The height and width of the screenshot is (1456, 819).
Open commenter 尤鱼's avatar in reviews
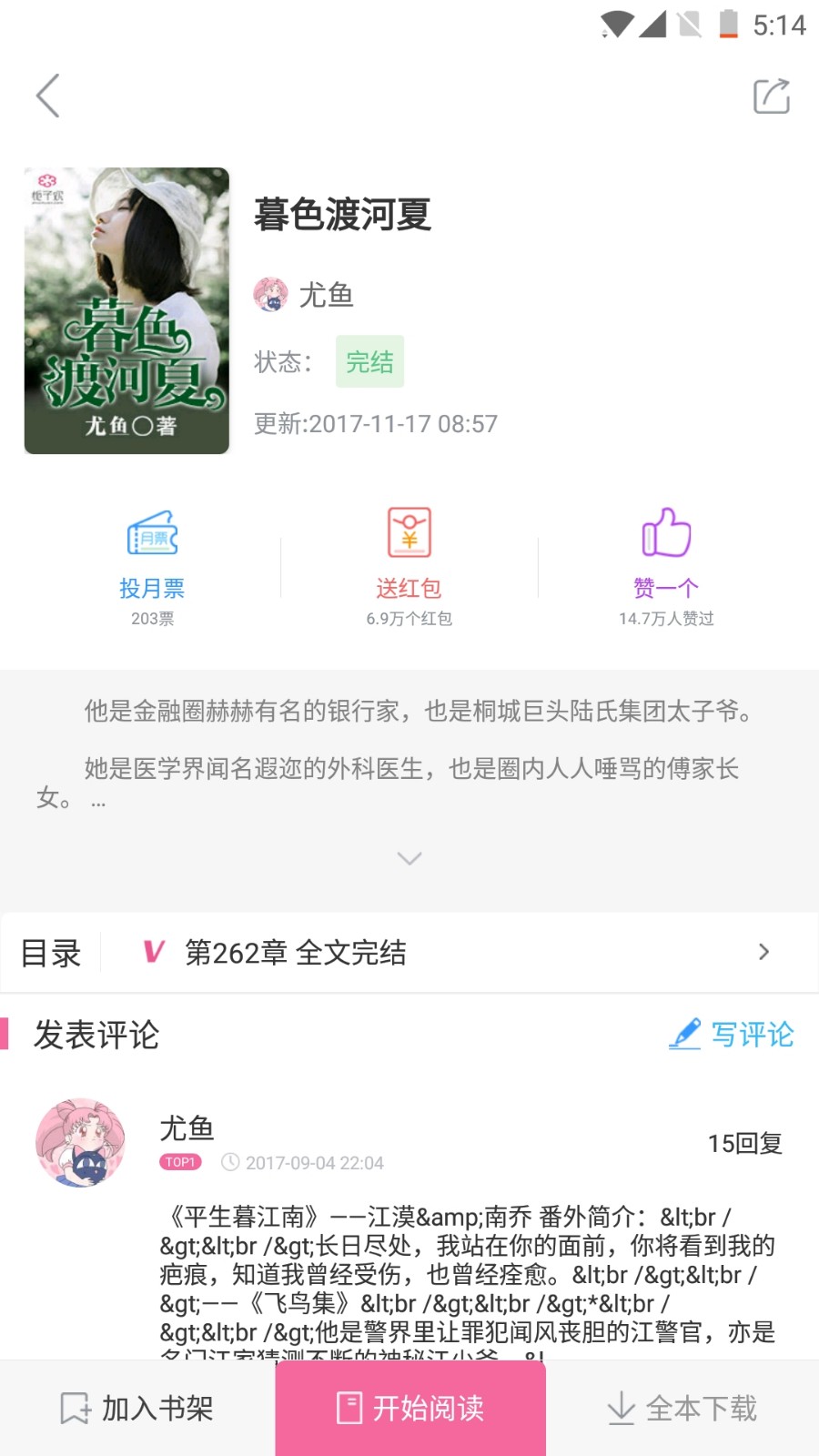pos(80,1143)
